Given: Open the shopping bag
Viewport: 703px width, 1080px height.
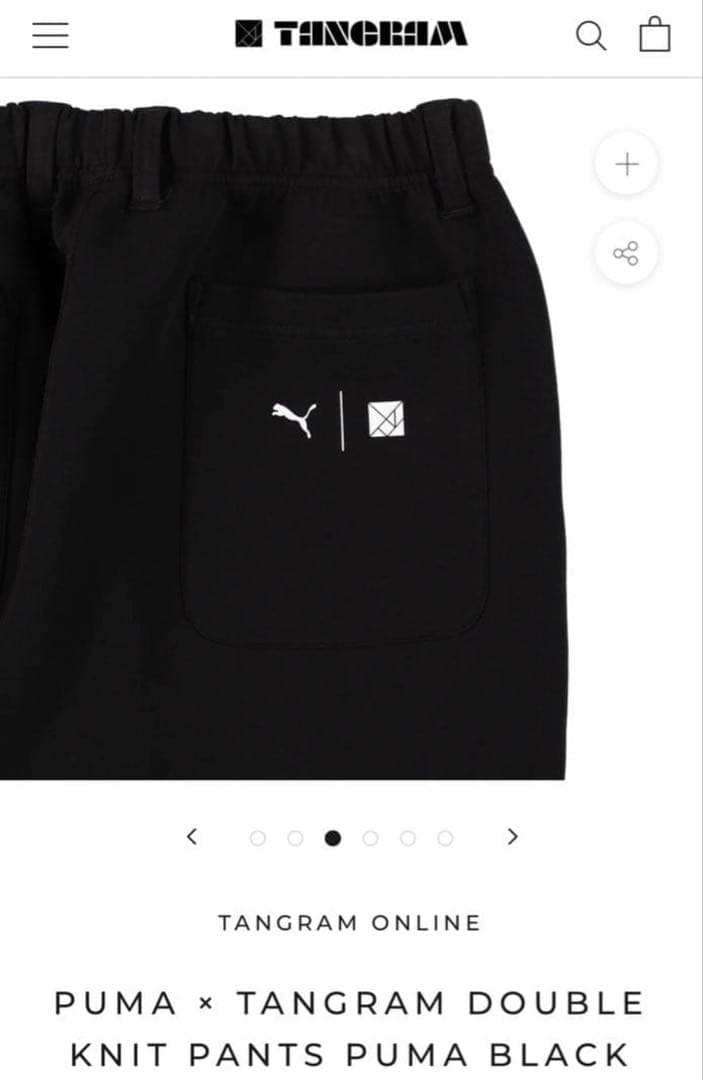Looking at the screenshot, I should click(x=655, y=34).
